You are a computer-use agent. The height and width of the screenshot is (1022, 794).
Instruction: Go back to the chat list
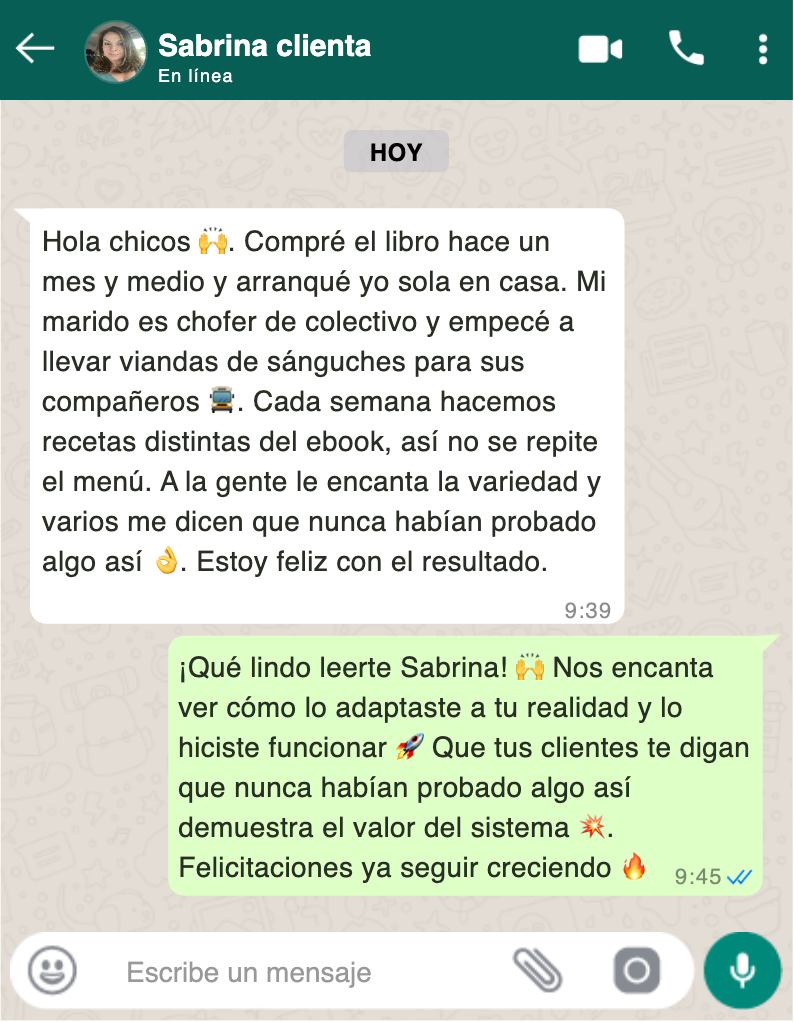coord(35,48)
